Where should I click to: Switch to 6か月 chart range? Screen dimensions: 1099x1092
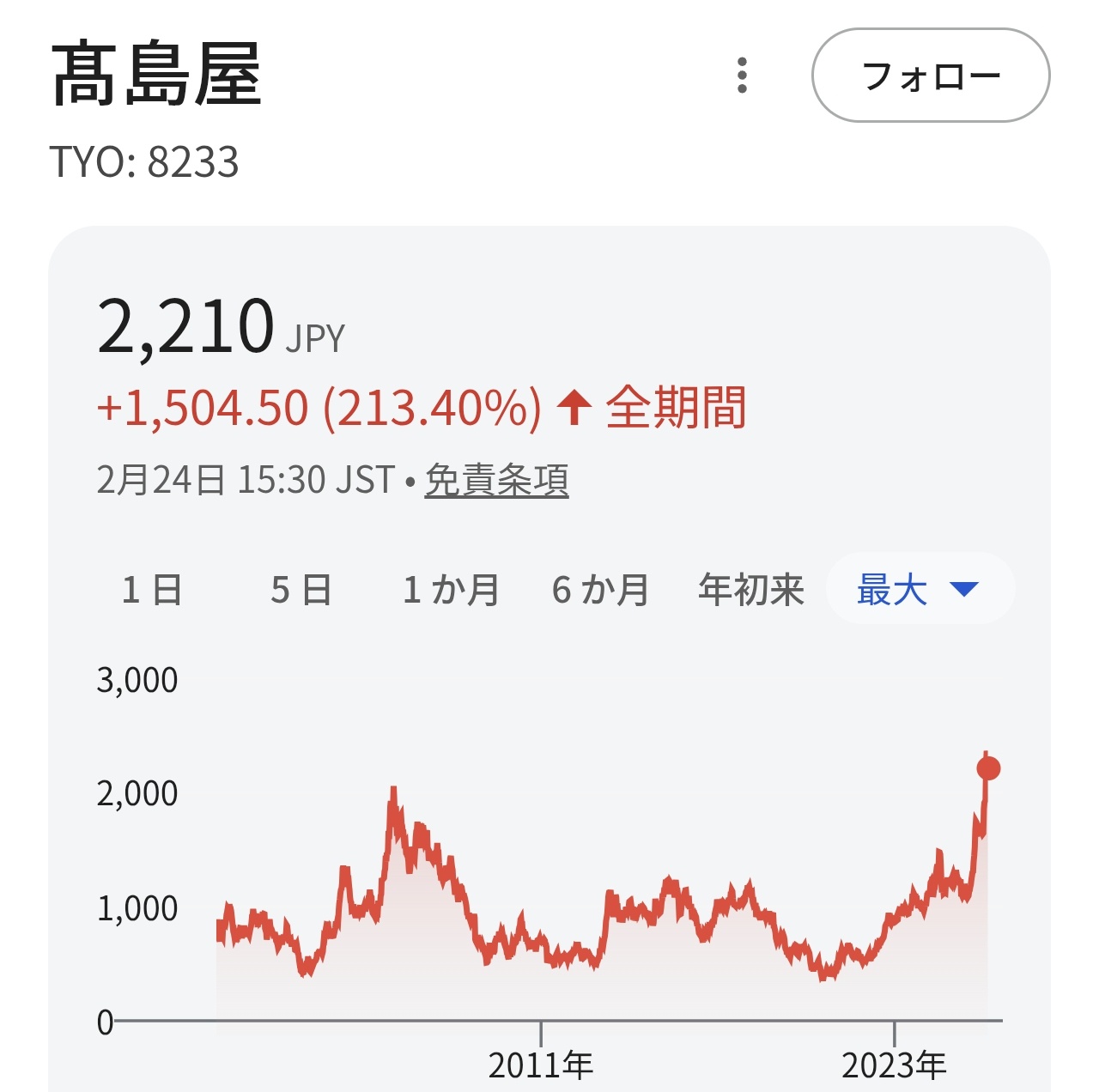point(600,590)
